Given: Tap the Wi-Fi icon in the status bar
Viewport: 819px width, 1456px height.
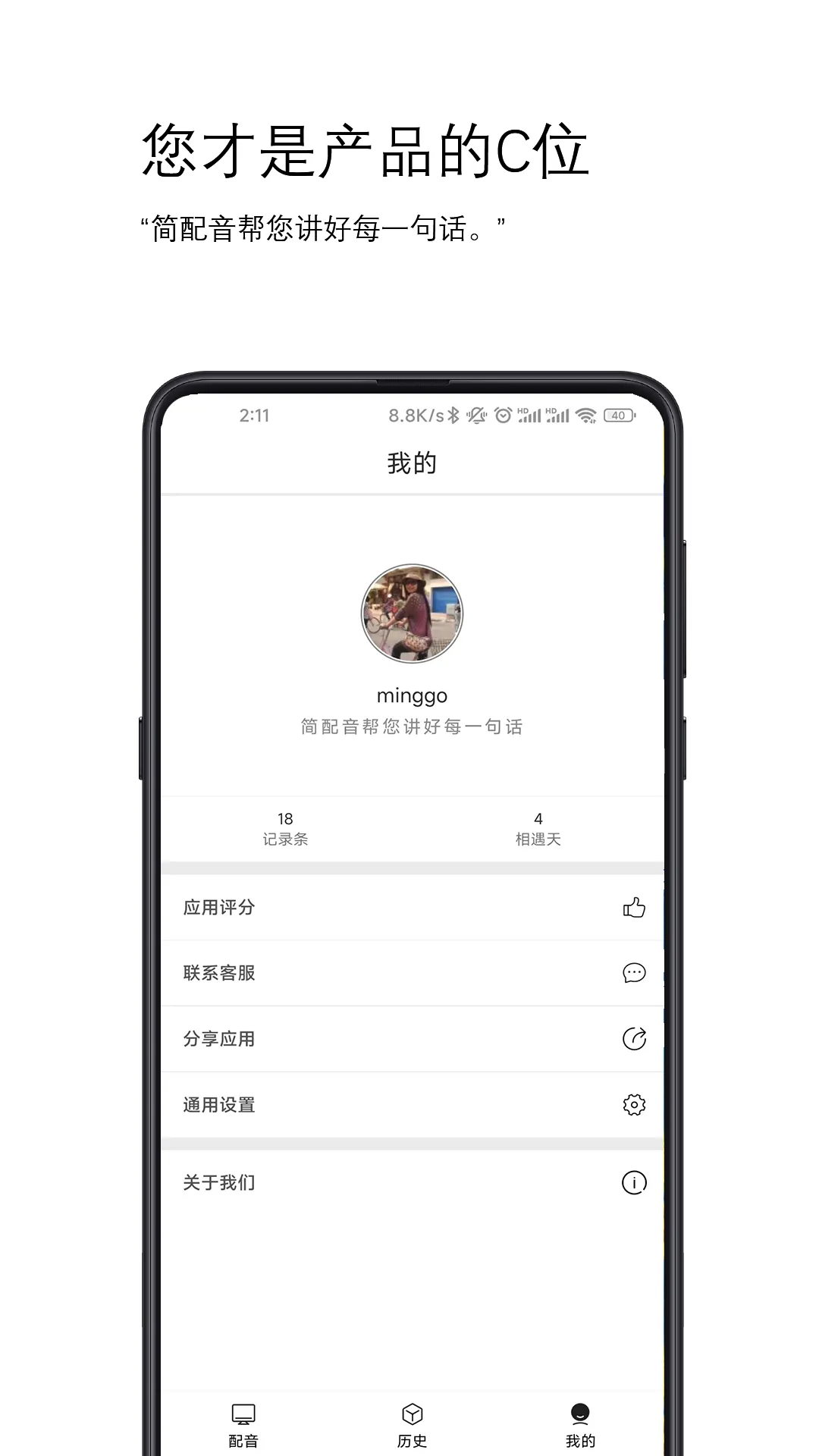Looking at the screenshot, I should 585,416.
